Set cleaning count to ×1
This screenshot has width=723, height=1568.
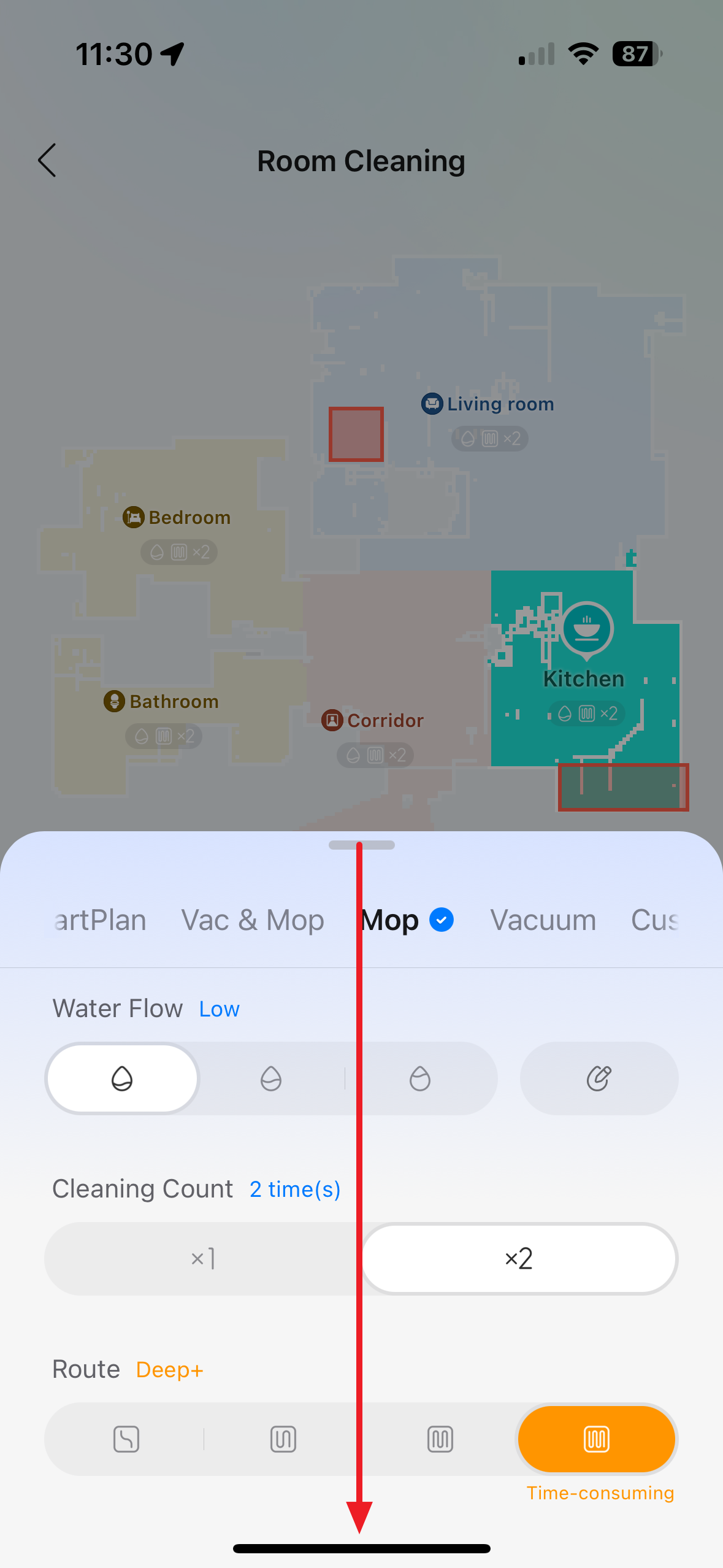tap(203, 1259)
